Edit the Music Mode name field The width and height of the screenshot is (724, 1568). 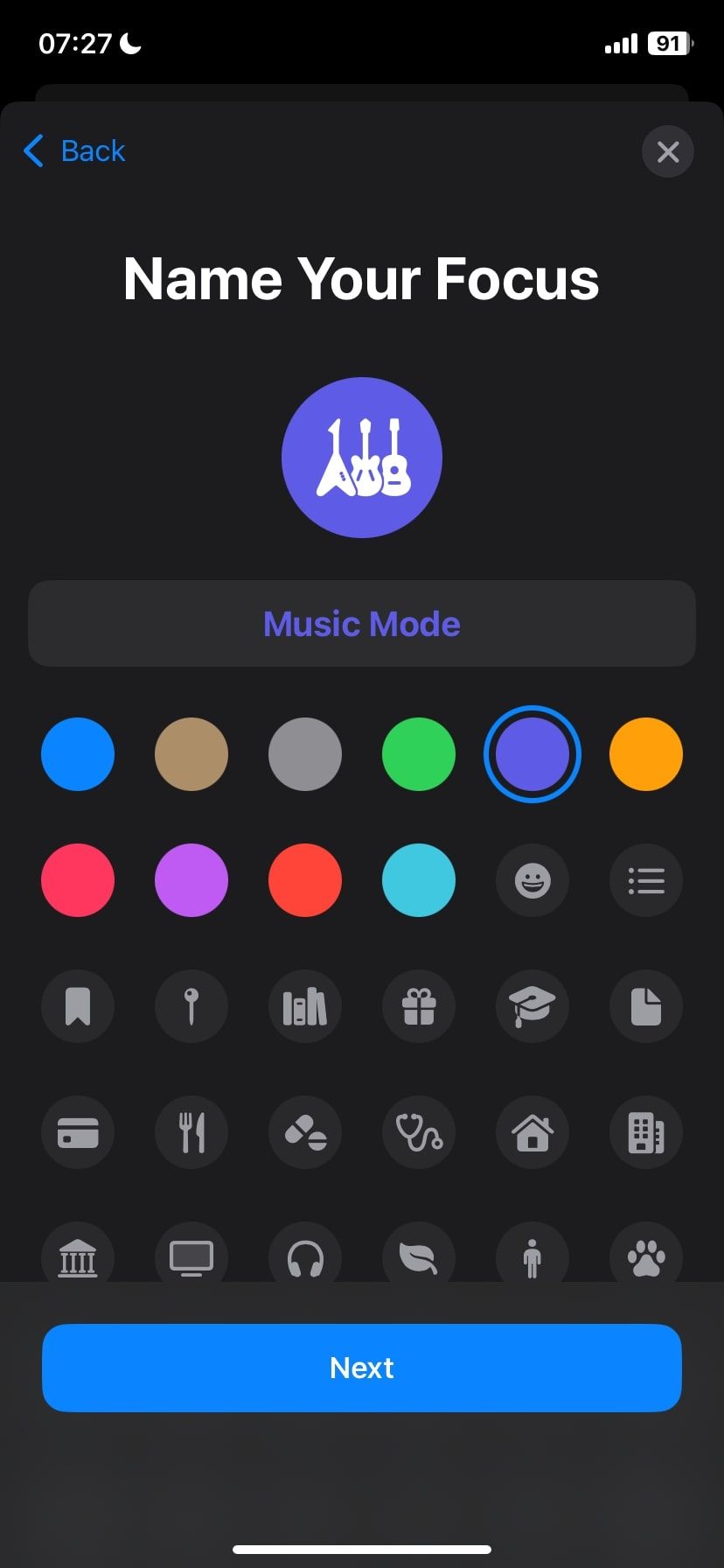pos(362,624)
